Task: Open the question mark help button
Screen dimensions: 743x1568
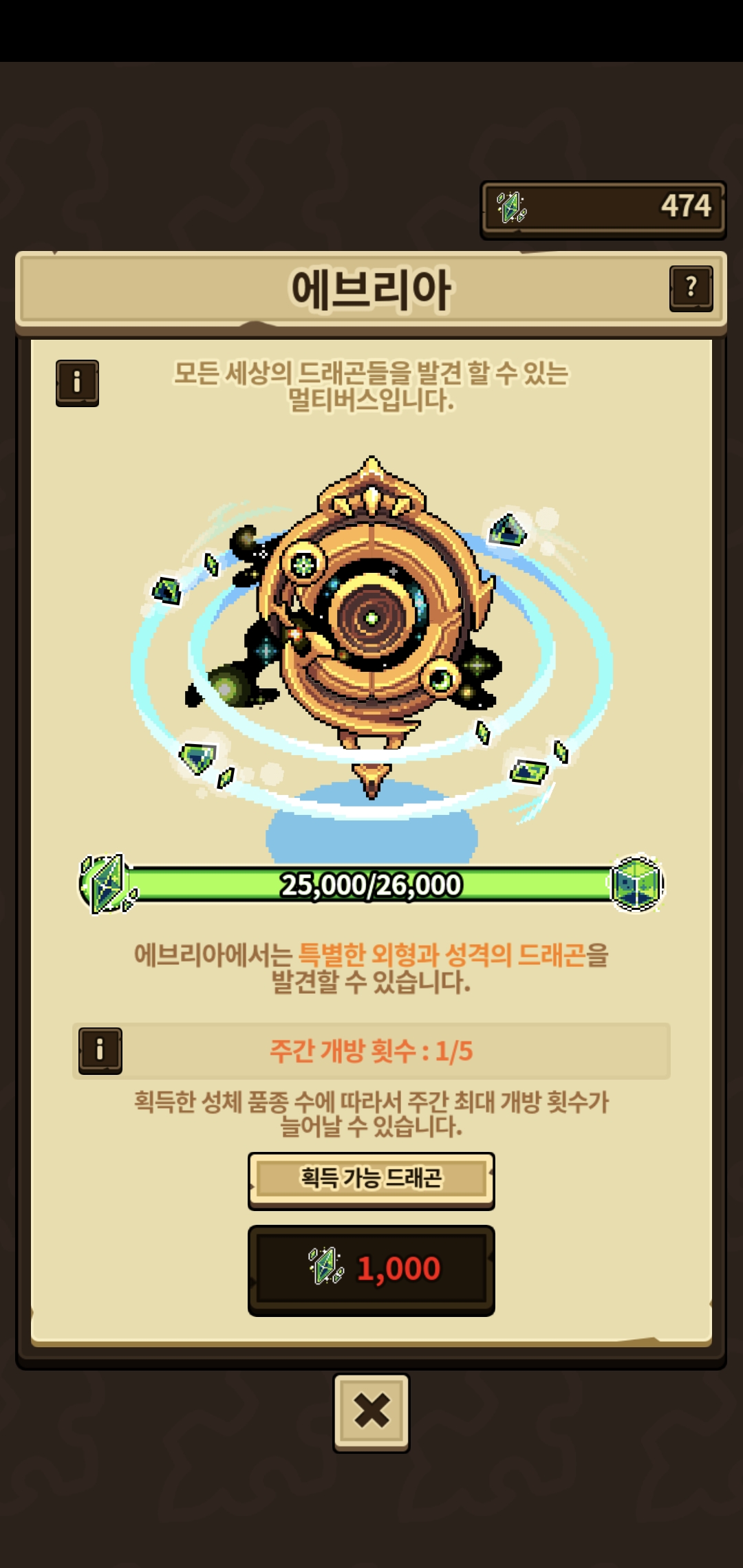Action: tap(691, 289)
